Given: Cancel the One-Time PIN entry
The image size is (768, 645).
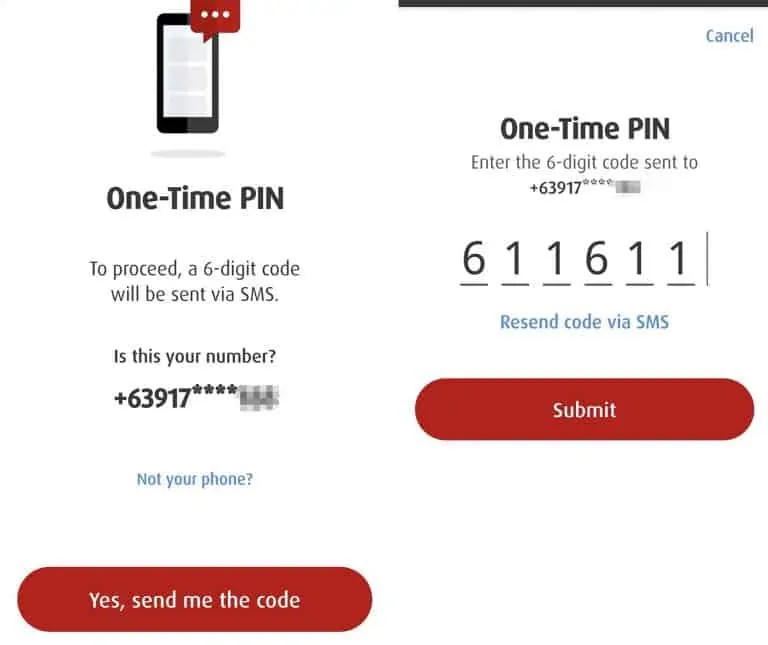Looking at the screenshot, I should point(729,36).
